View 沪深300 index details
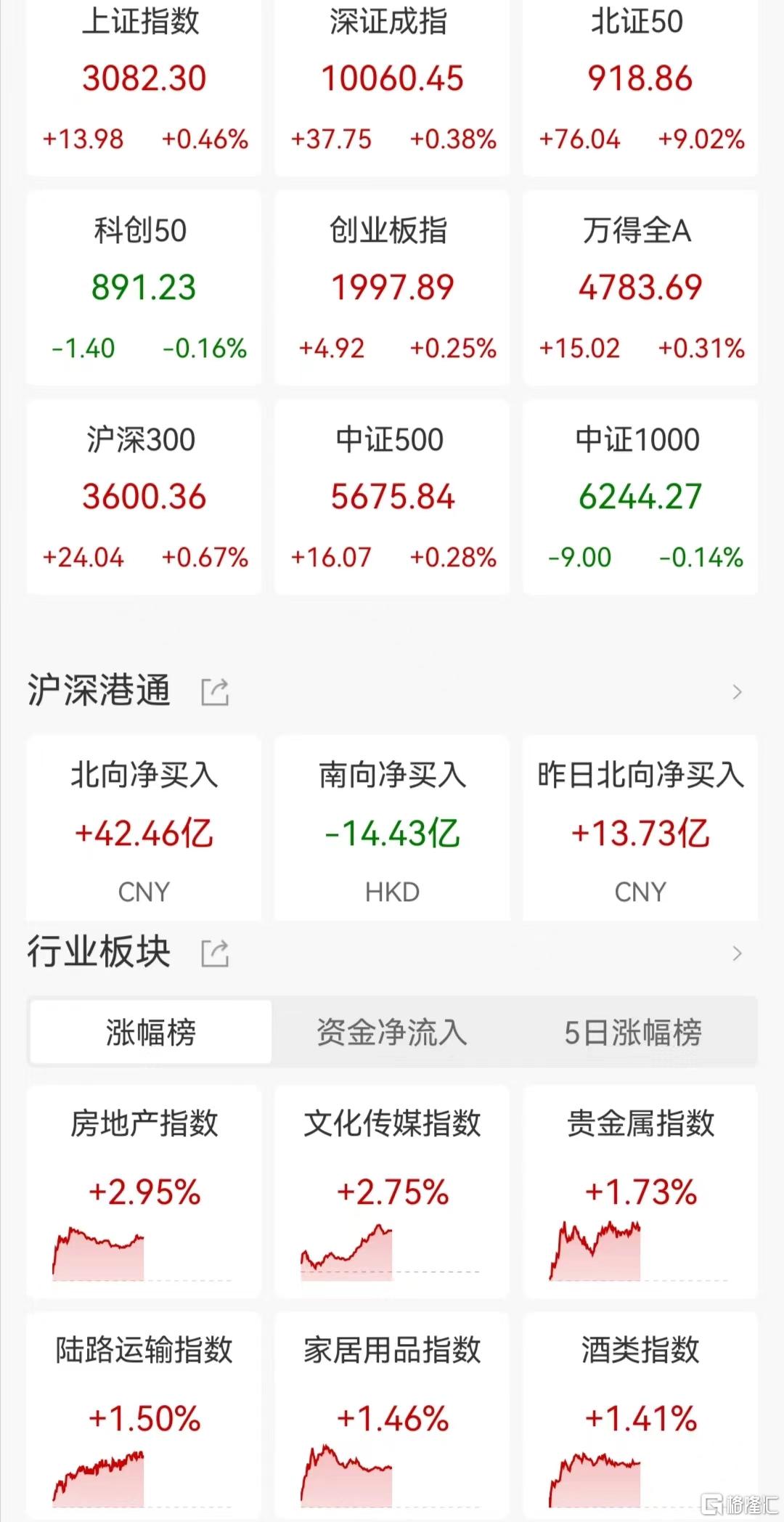The image size is (784, 1522). 144,497
